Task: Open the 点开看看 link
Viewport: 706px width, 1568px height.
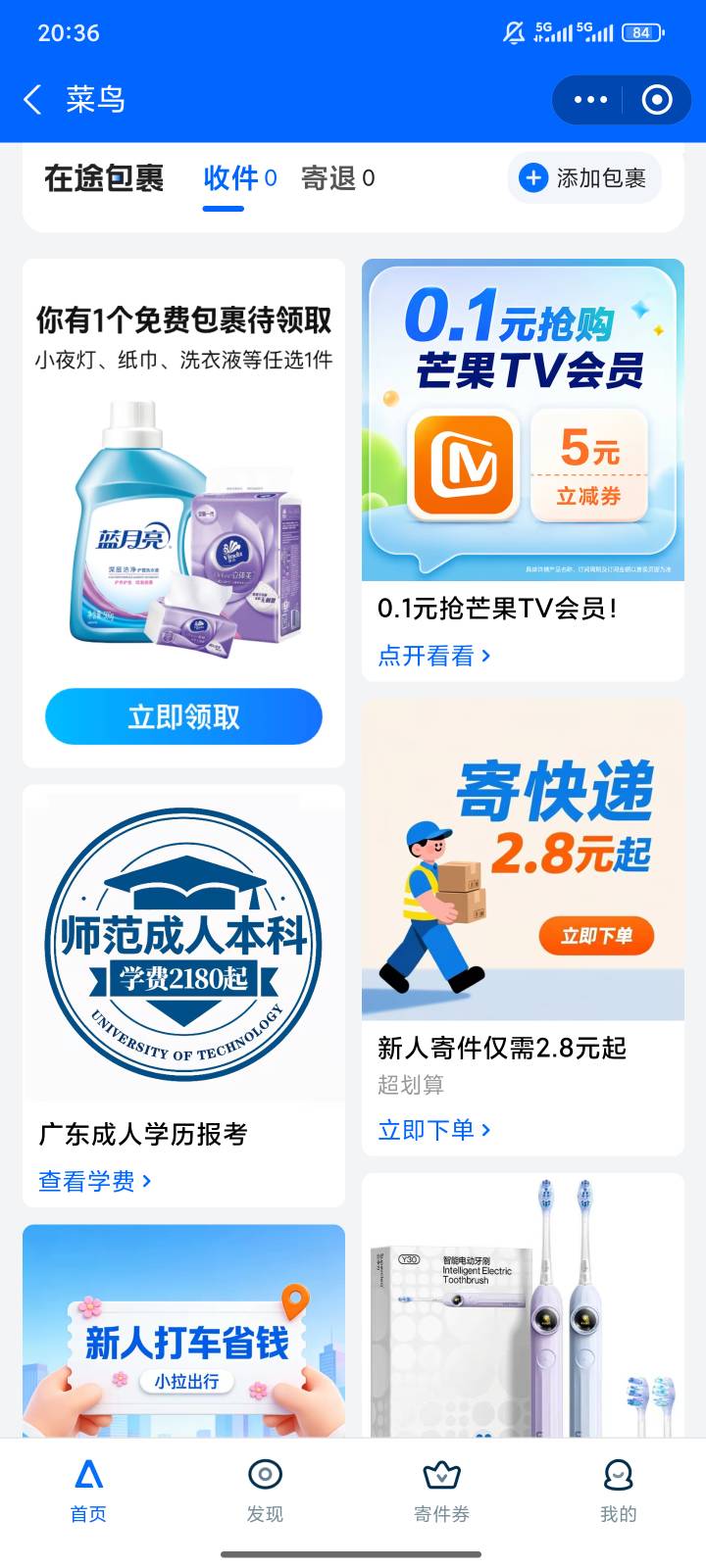Action: click(x=434, y=656)
